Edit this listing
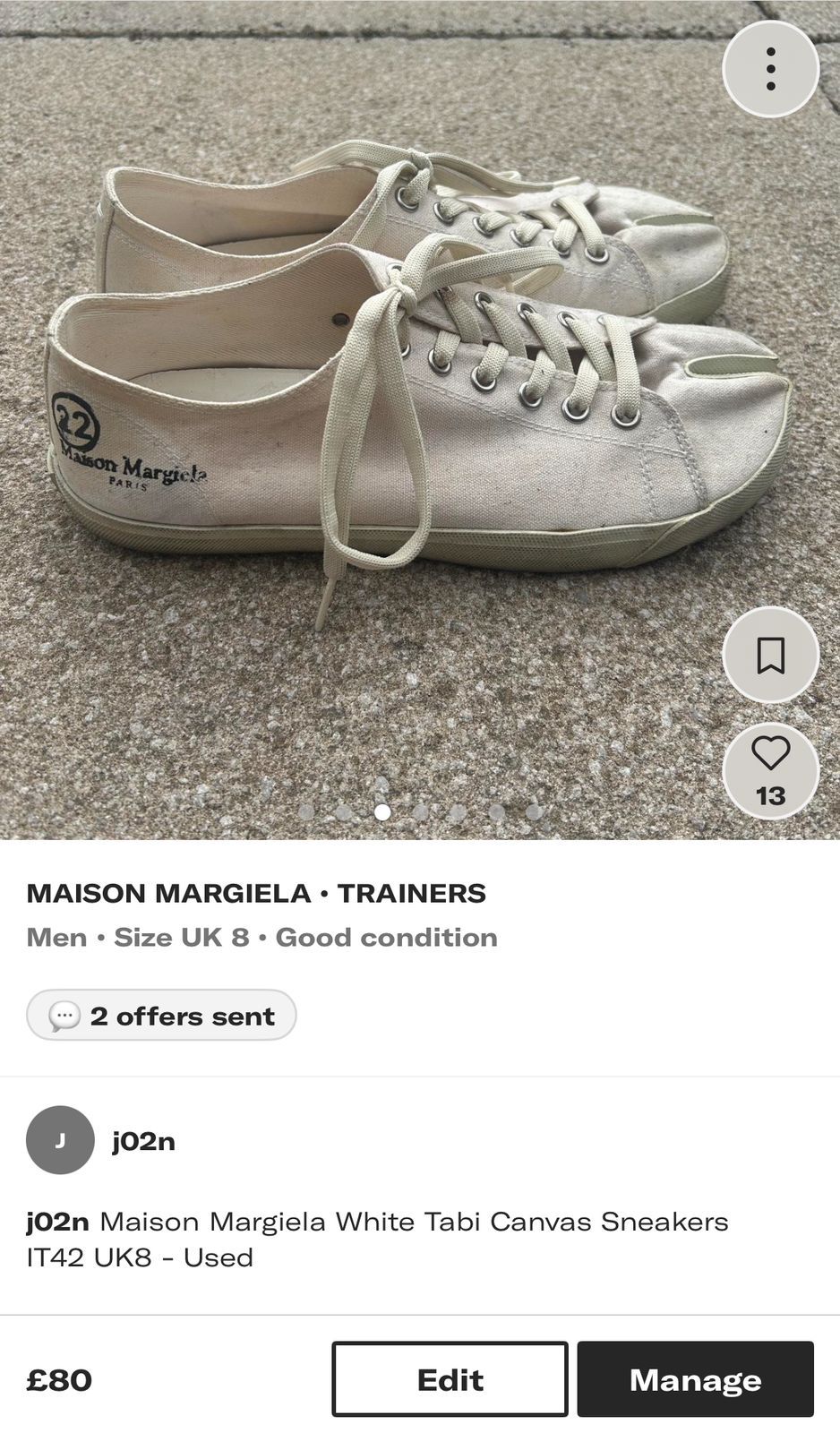Image resolution: width=840 pixels, height=1433 pixels. 450,1379
